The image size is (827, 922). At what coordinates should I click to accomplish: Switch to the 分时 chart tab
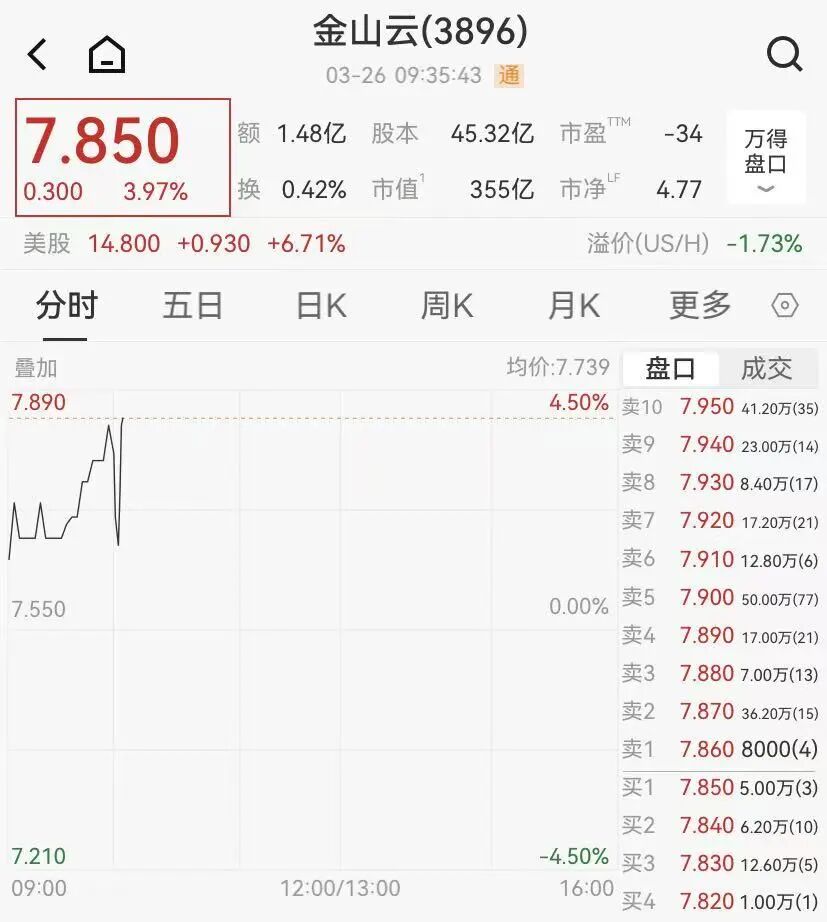(66, 306)
